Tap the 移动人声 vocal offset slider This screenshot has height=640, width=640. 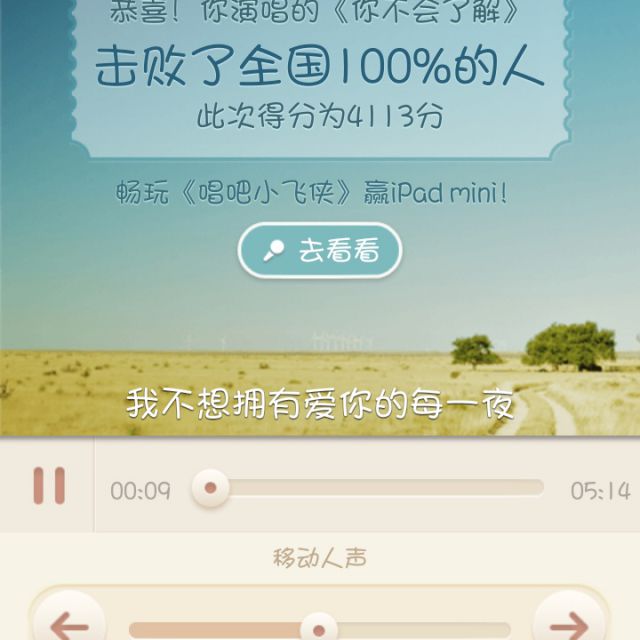319,629
